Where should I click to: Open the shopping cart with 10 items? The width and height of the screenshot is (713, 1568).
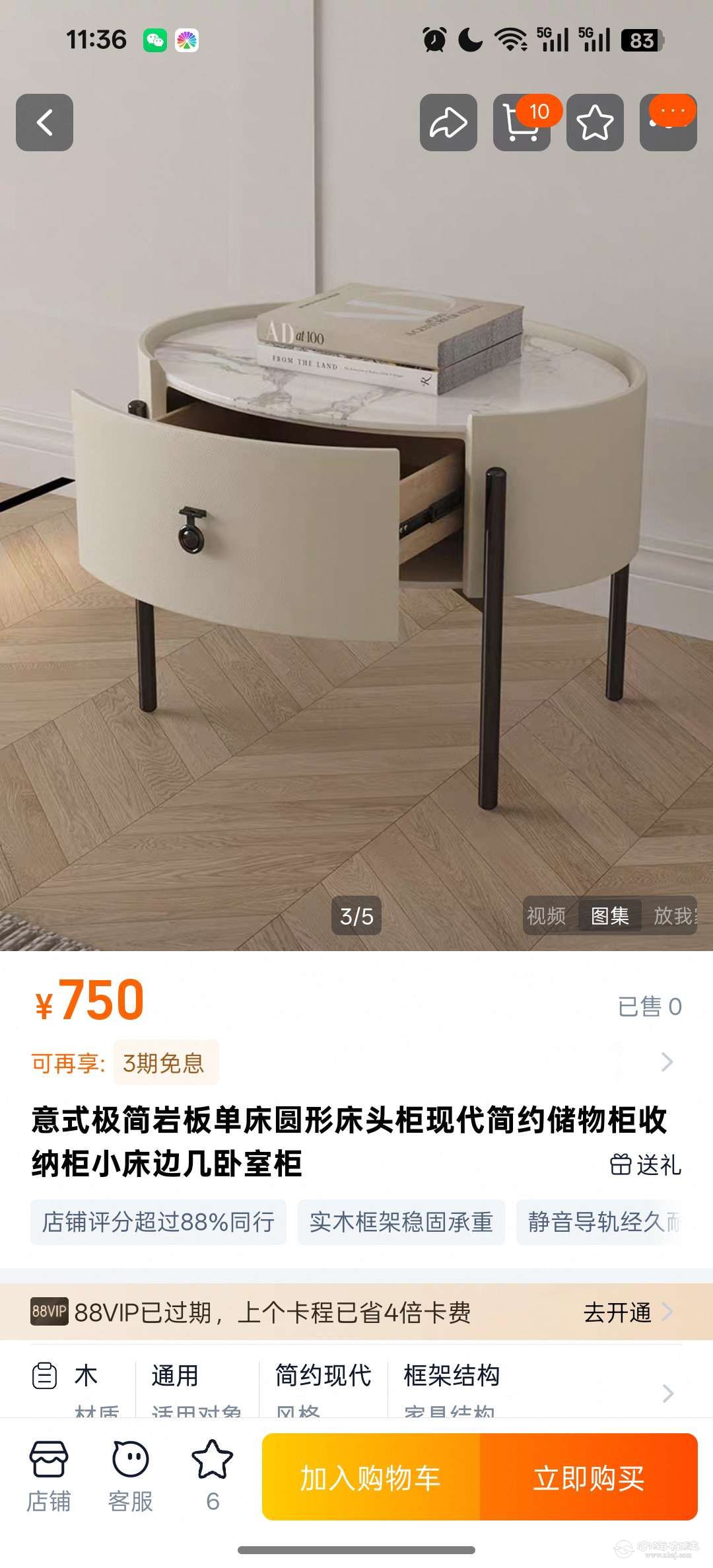coord(522,123)
